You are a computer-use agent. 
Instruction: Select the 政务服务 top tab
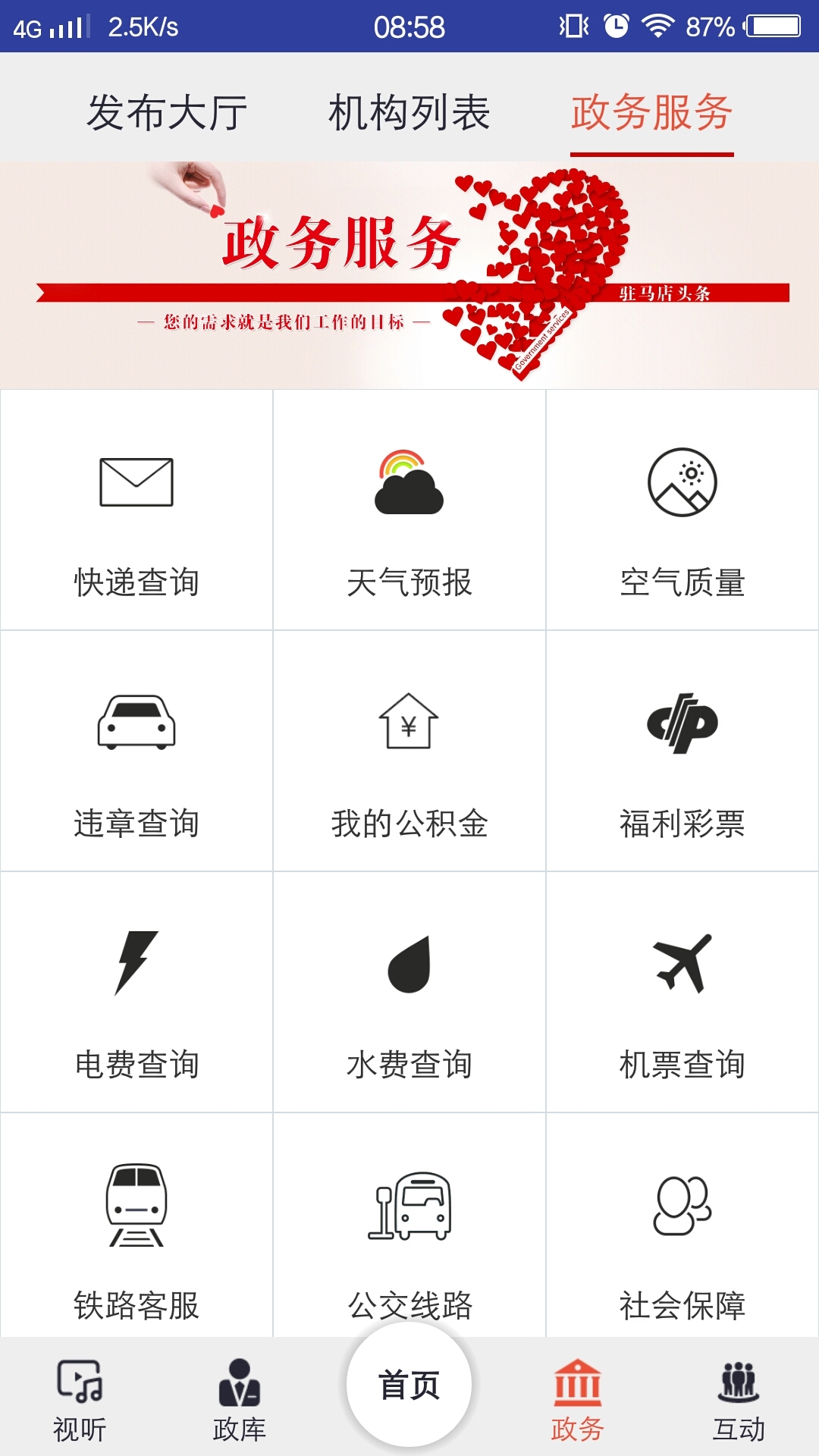[x=651, y=112]
